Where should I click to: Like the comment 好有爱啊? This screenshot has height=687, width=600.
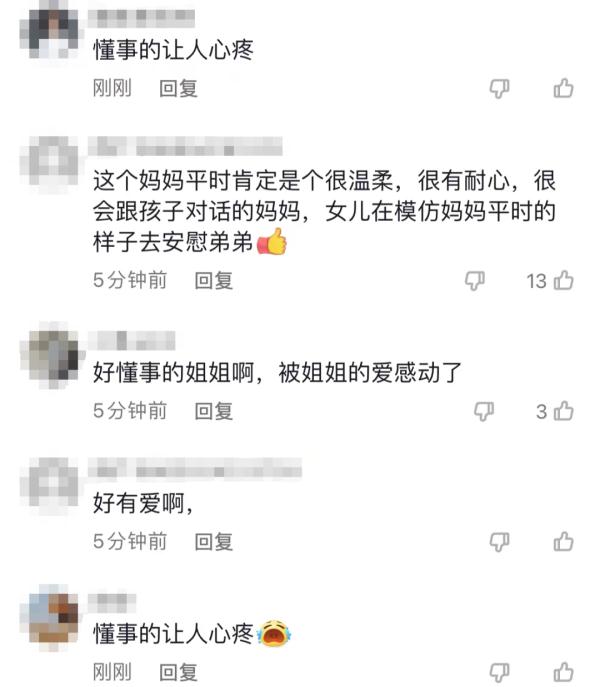pyautogui.click(x=563, y=541)
